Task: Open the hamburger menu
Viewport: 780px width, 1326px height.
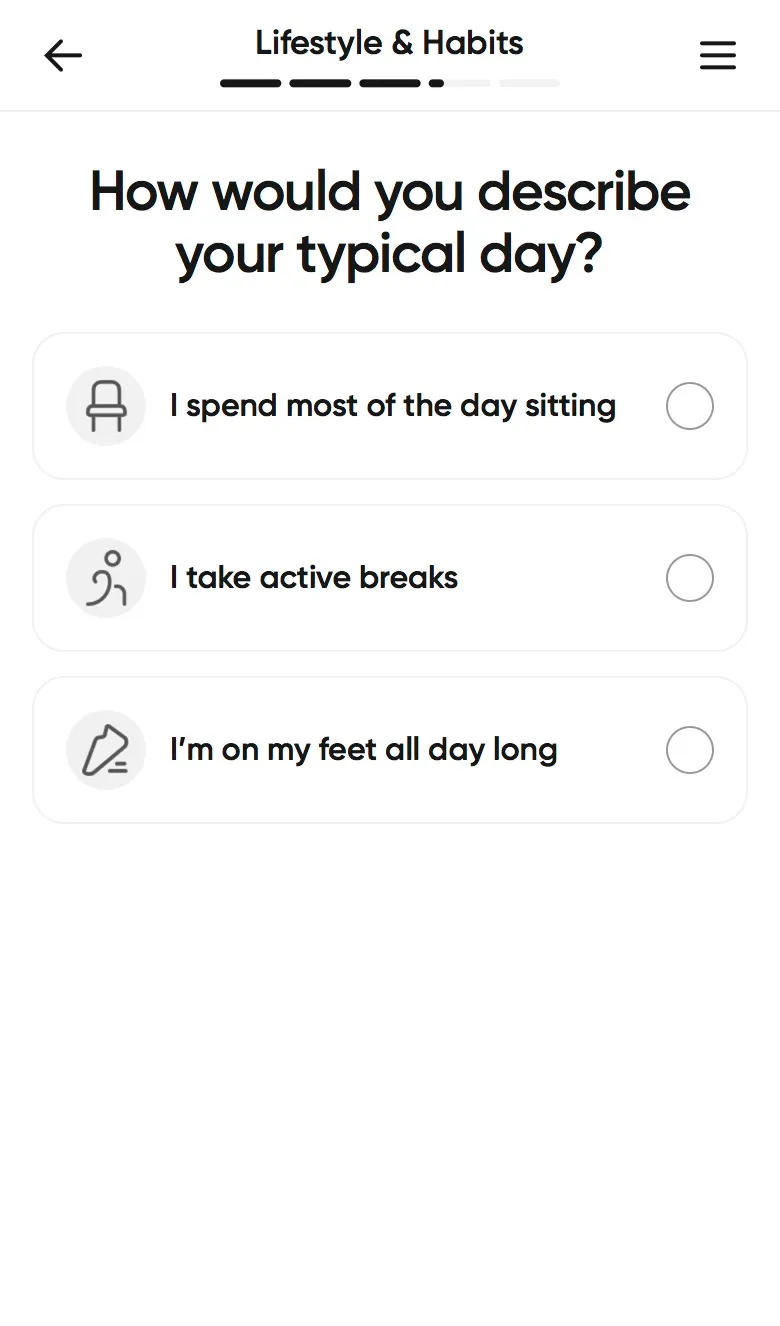Action: click(717, 56)
